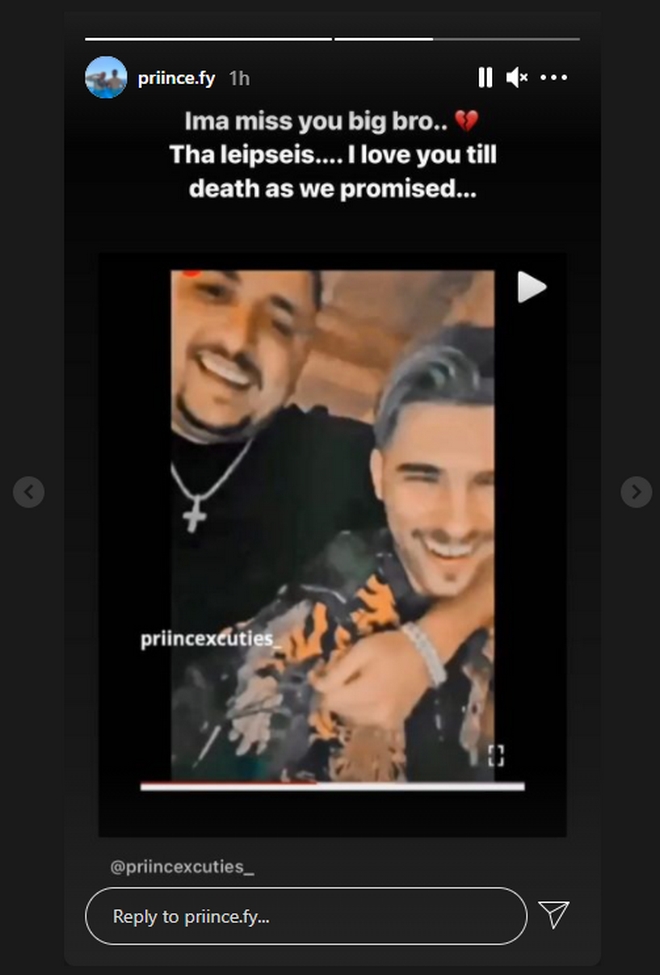Pause the story playback
Viewport: 660px width, 975px height.
click(485, 77)
